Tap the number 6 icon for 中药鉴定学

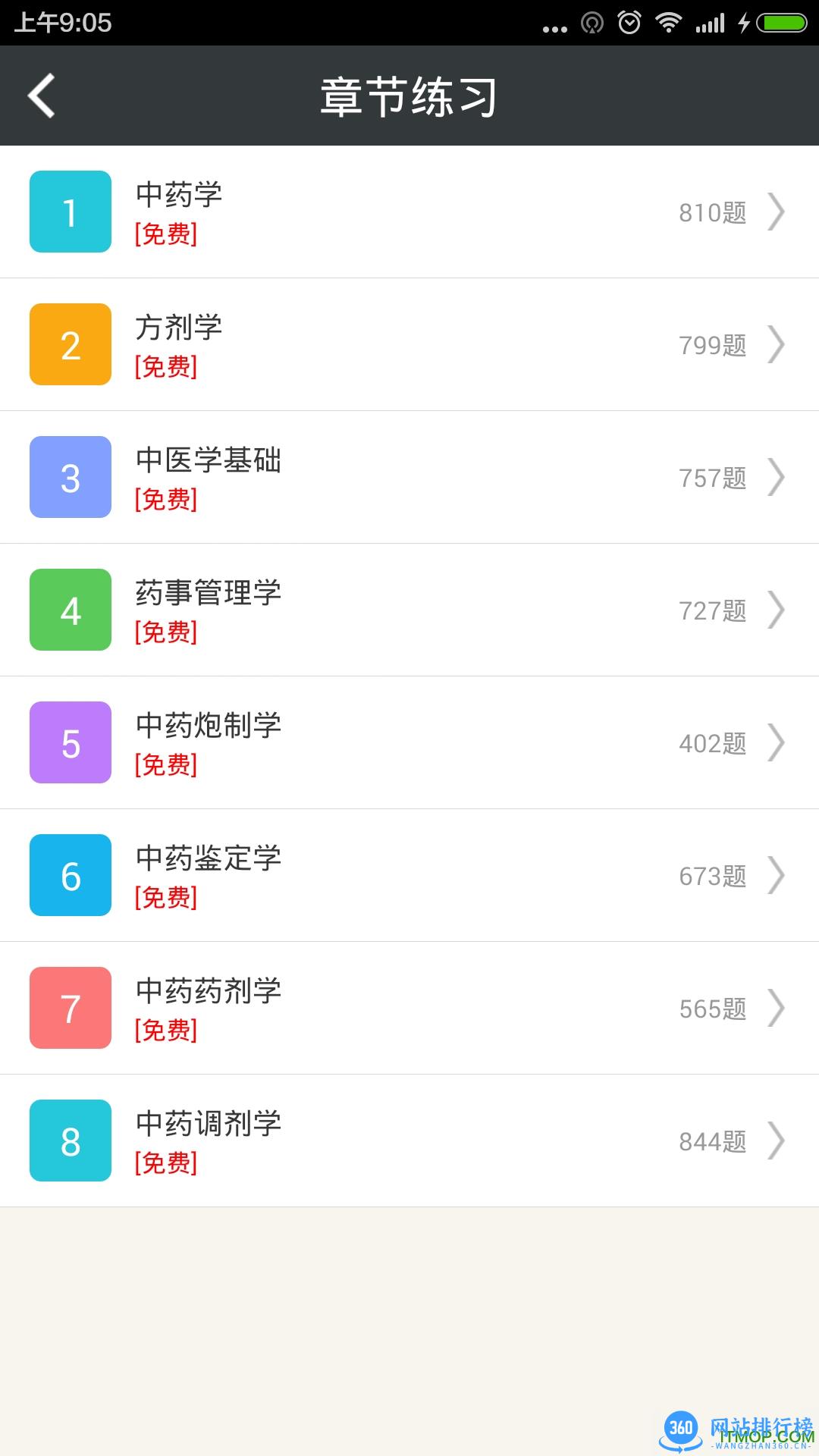pos(70,875)
